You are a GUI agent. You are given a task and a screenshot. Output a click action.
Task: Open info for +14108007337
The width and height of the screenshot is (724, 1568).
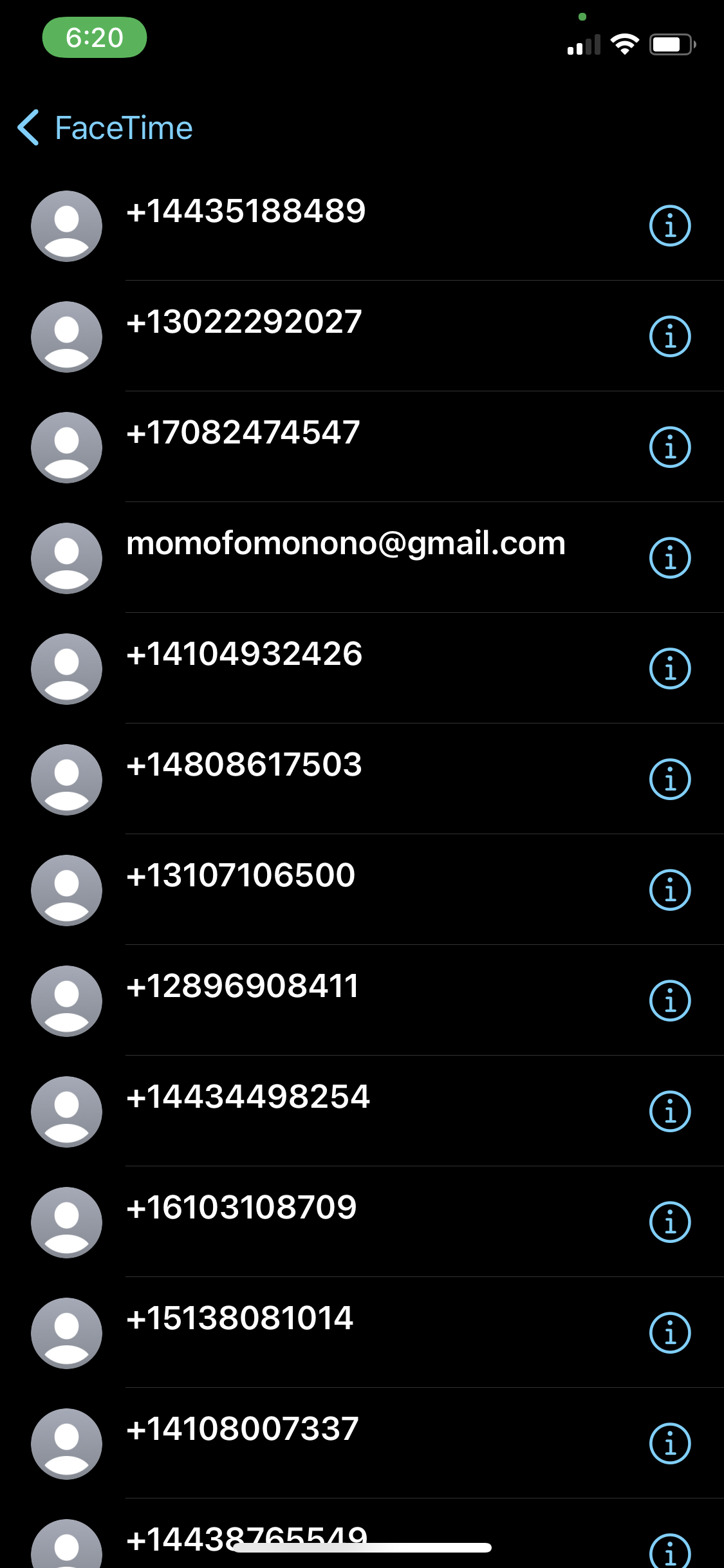669,1444
